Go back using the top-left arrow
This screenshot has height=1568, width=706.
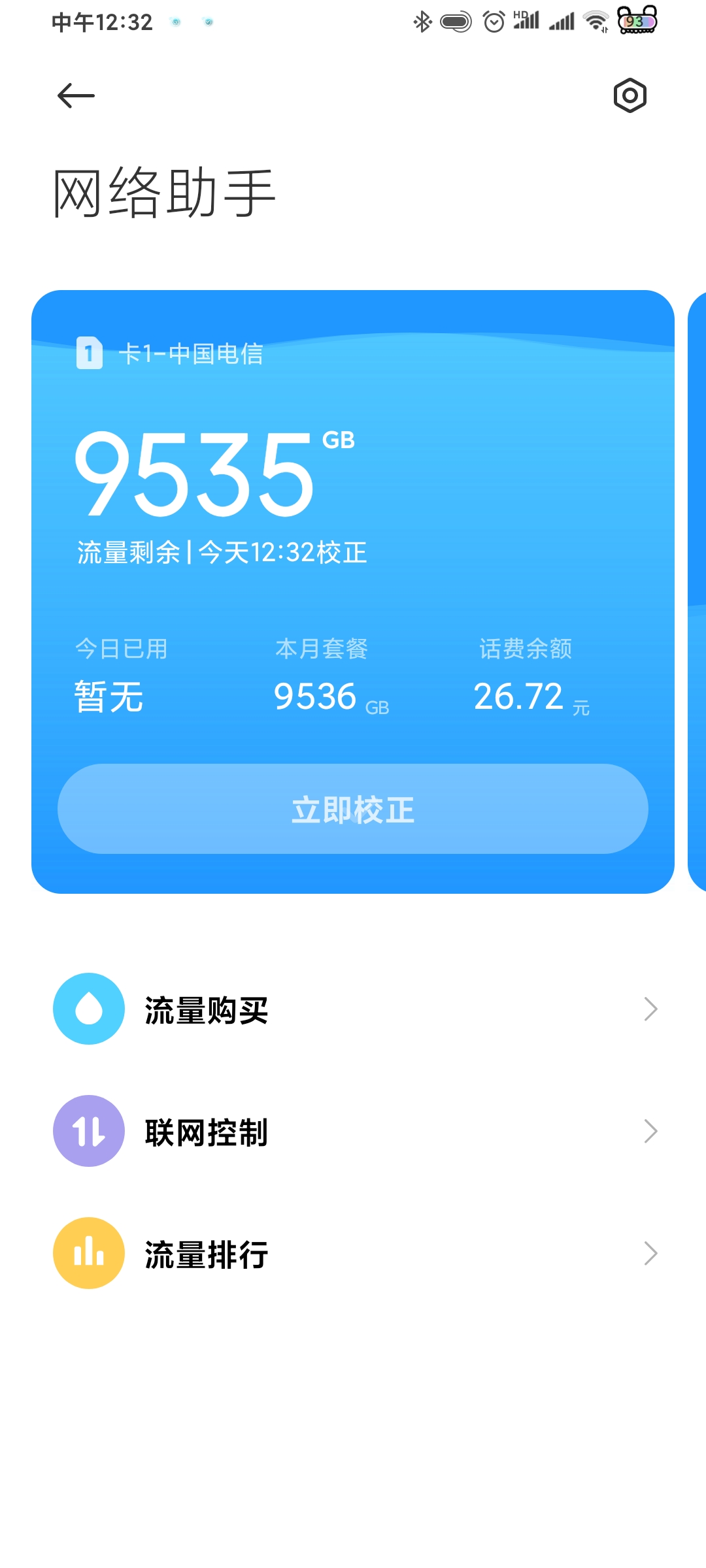76,96
